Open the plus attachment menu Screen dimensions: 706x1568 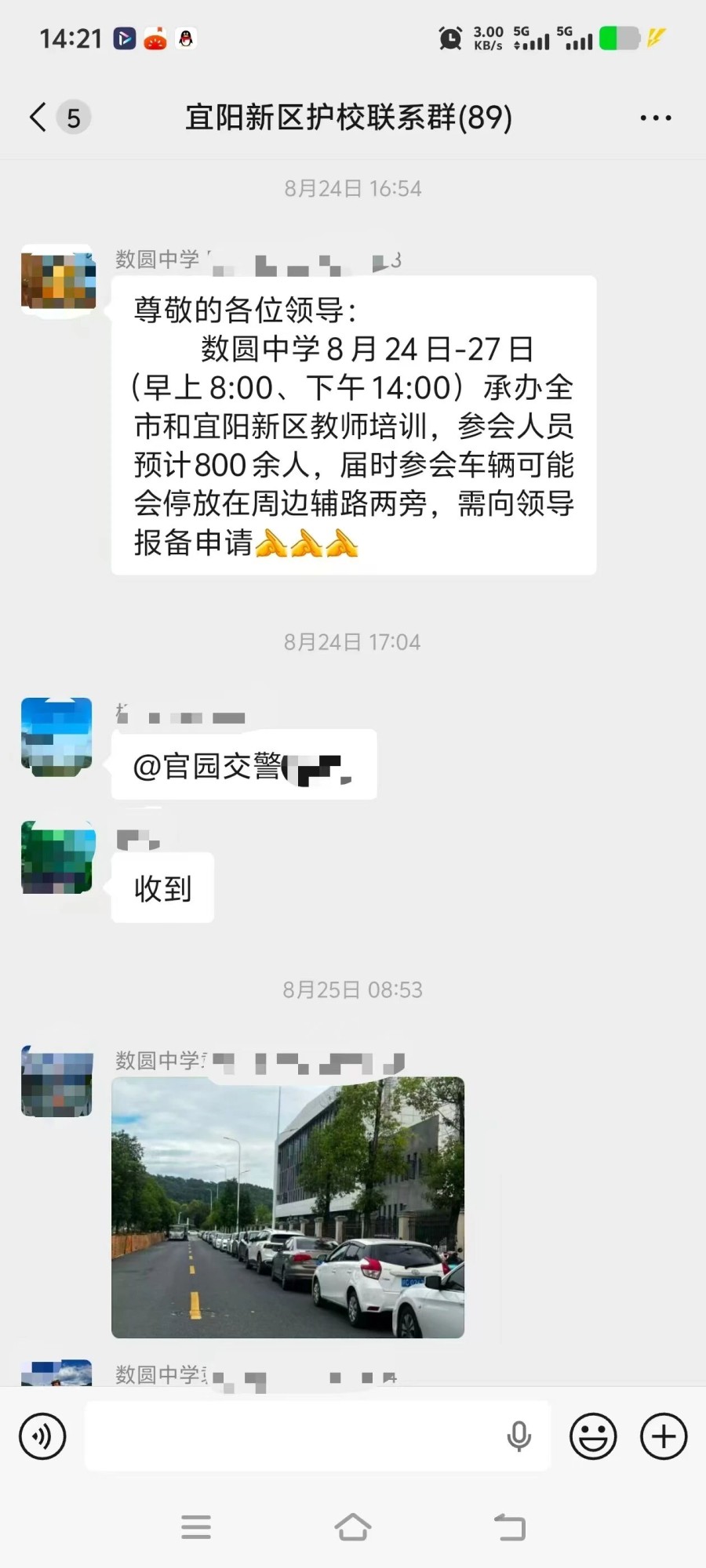[664, 1436]
